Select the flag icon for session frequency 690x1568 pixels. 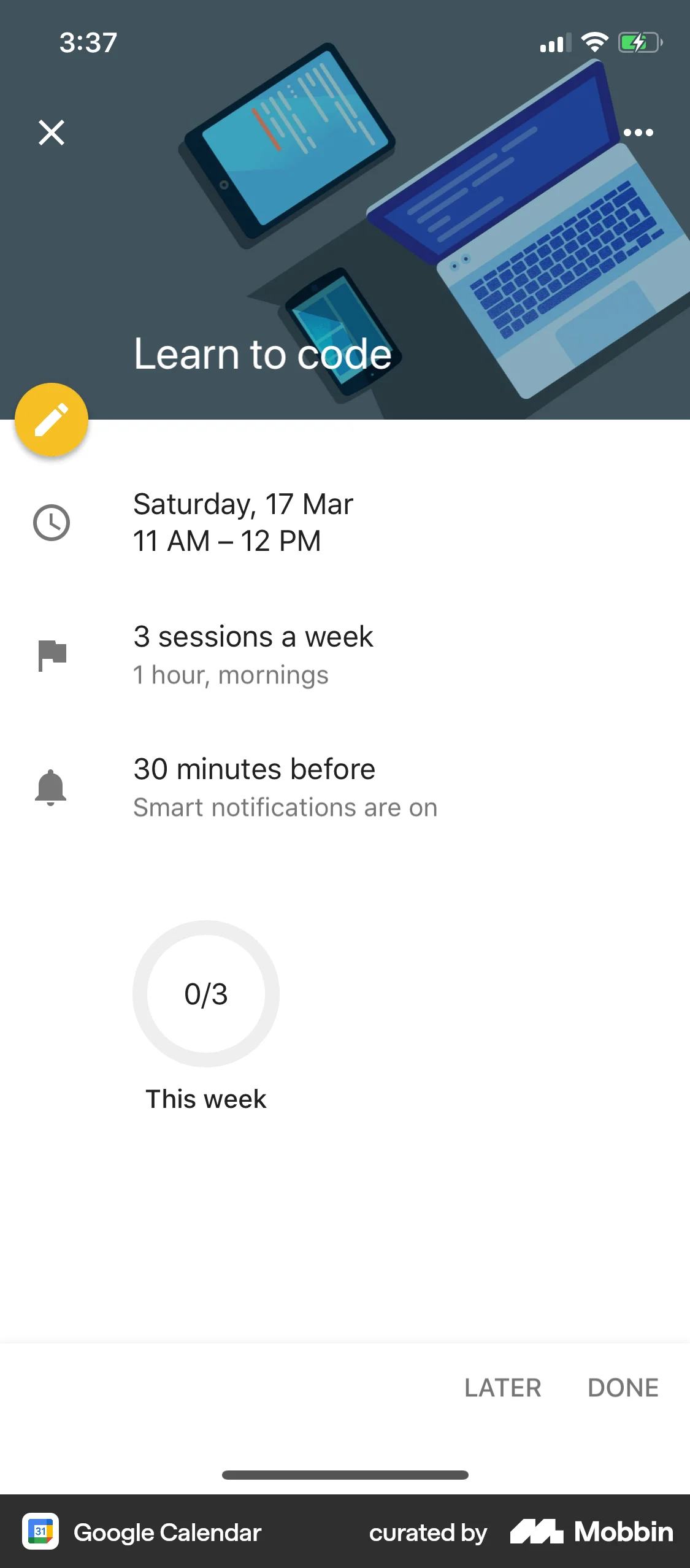(x=52, y=654)
